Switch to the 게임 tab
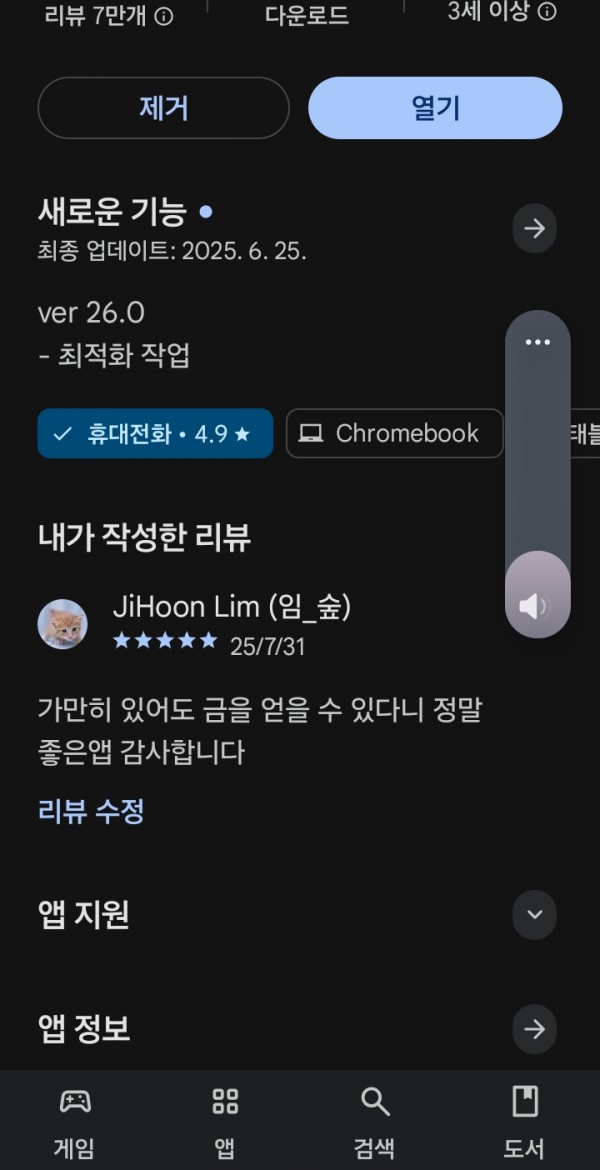600x1170 pixels. 75,1121
